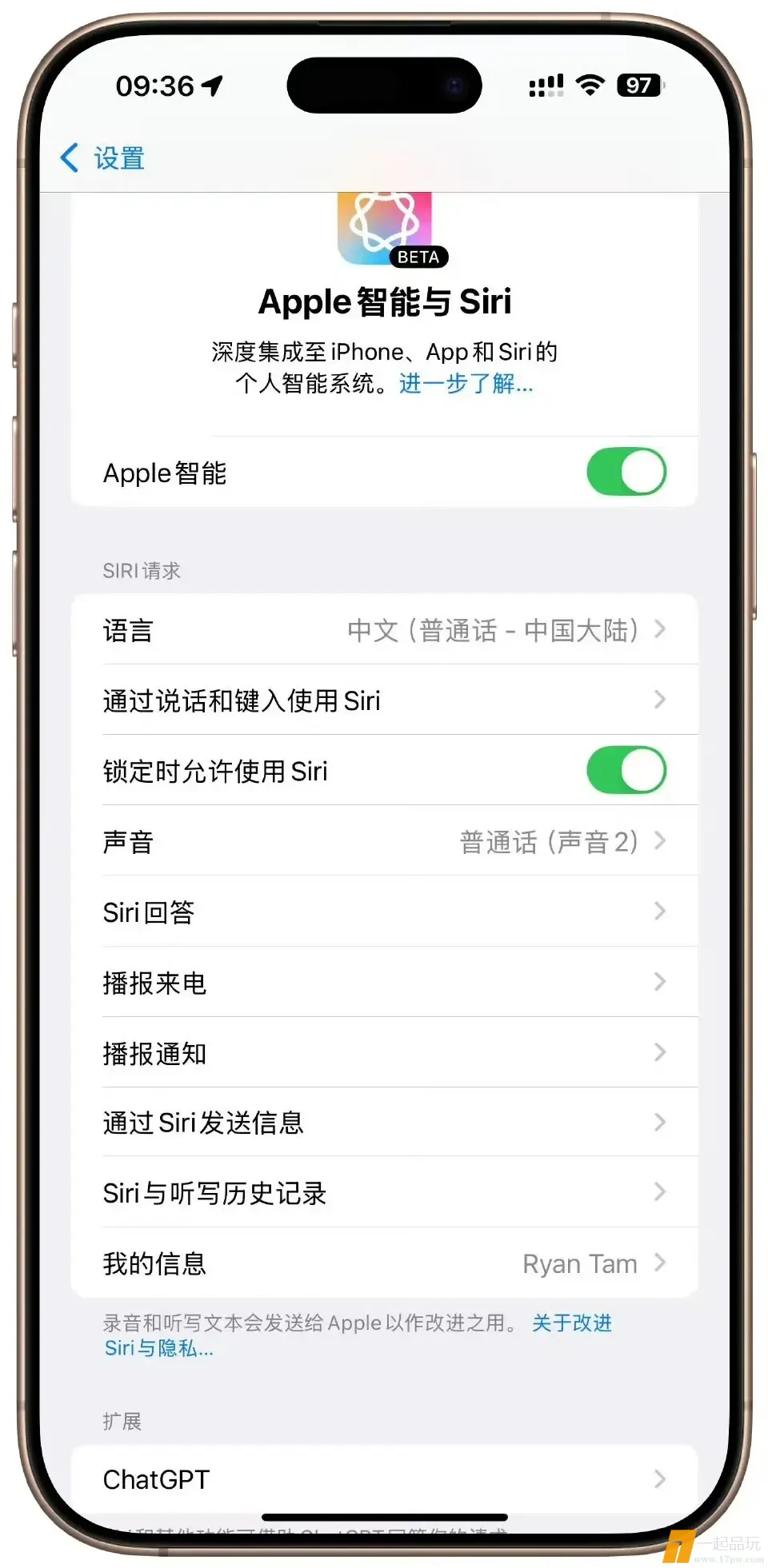Open 播报来电 settings

point(384,982)
